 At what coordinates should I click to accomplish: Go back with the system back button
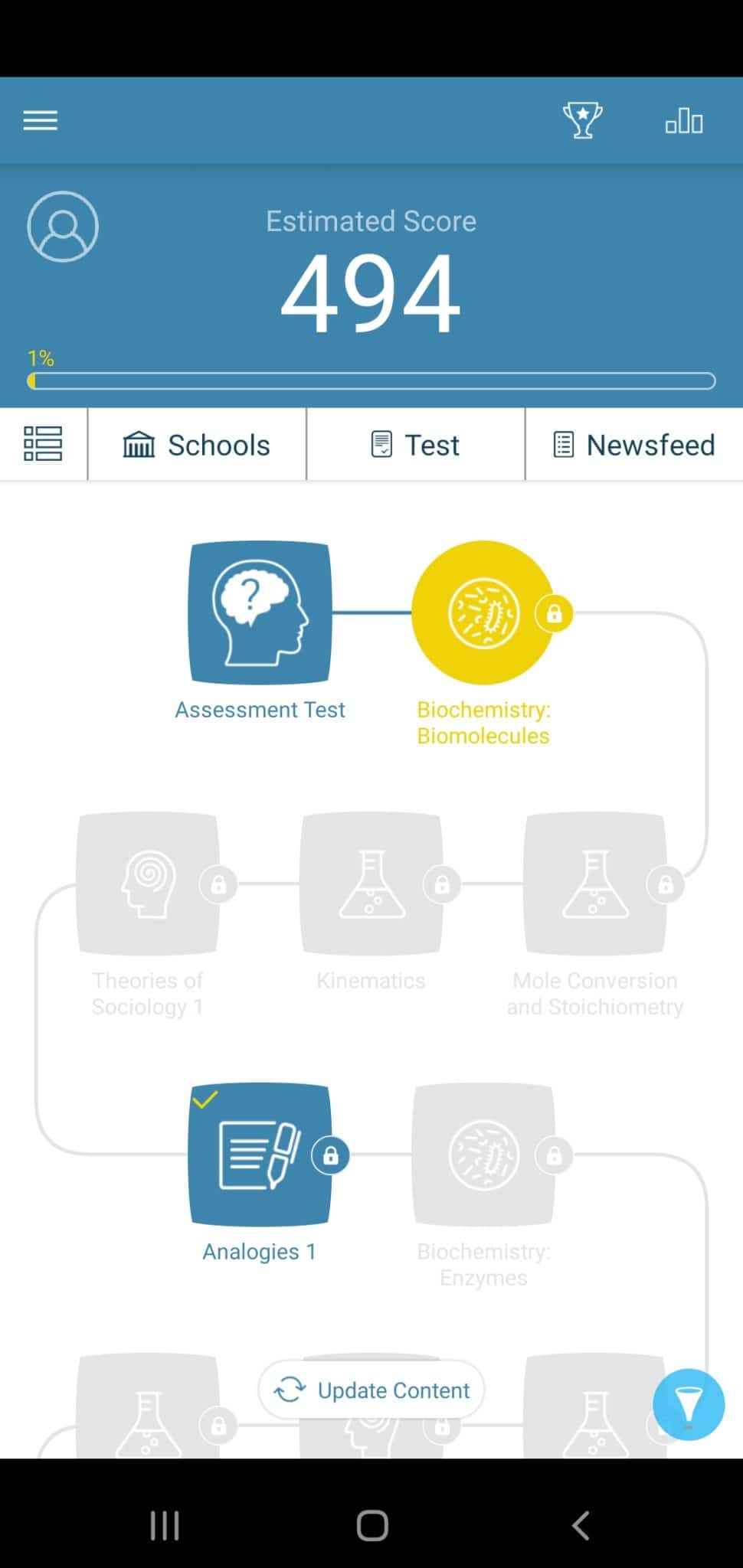pyautogui.click(x=581, y=1525)
